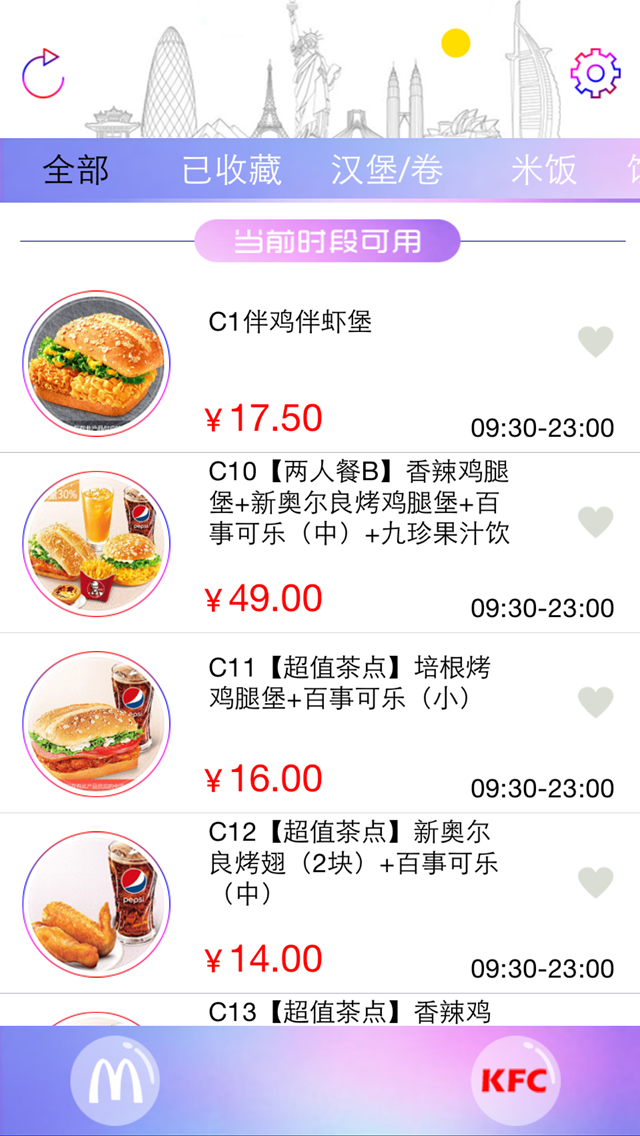Open the C1伴鸡伴虾堡 item
This screenshot has height=1136, width=640.
(290, 322)
